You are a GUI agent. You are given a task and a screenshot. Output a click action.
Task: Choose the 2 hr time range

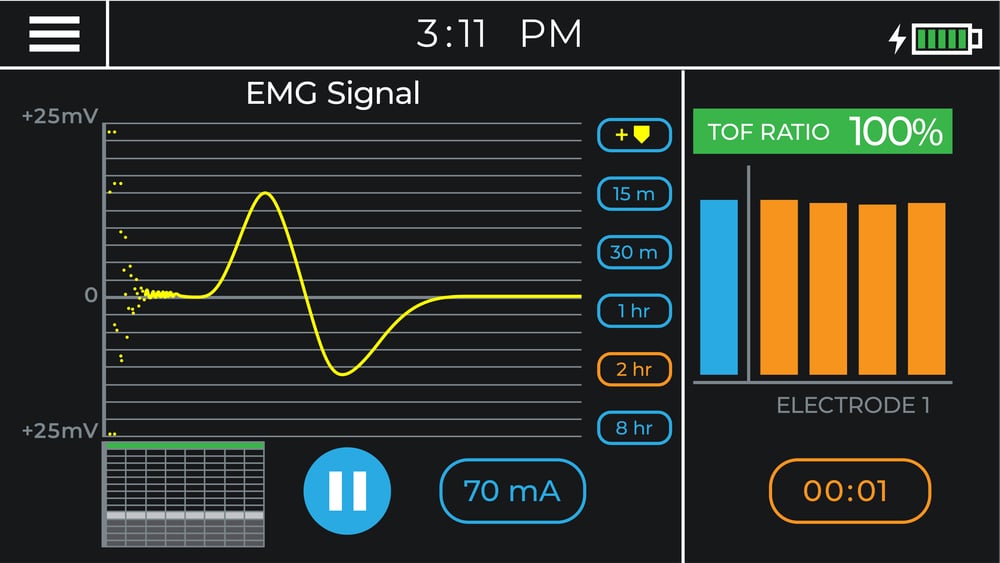tap(634, 370)
